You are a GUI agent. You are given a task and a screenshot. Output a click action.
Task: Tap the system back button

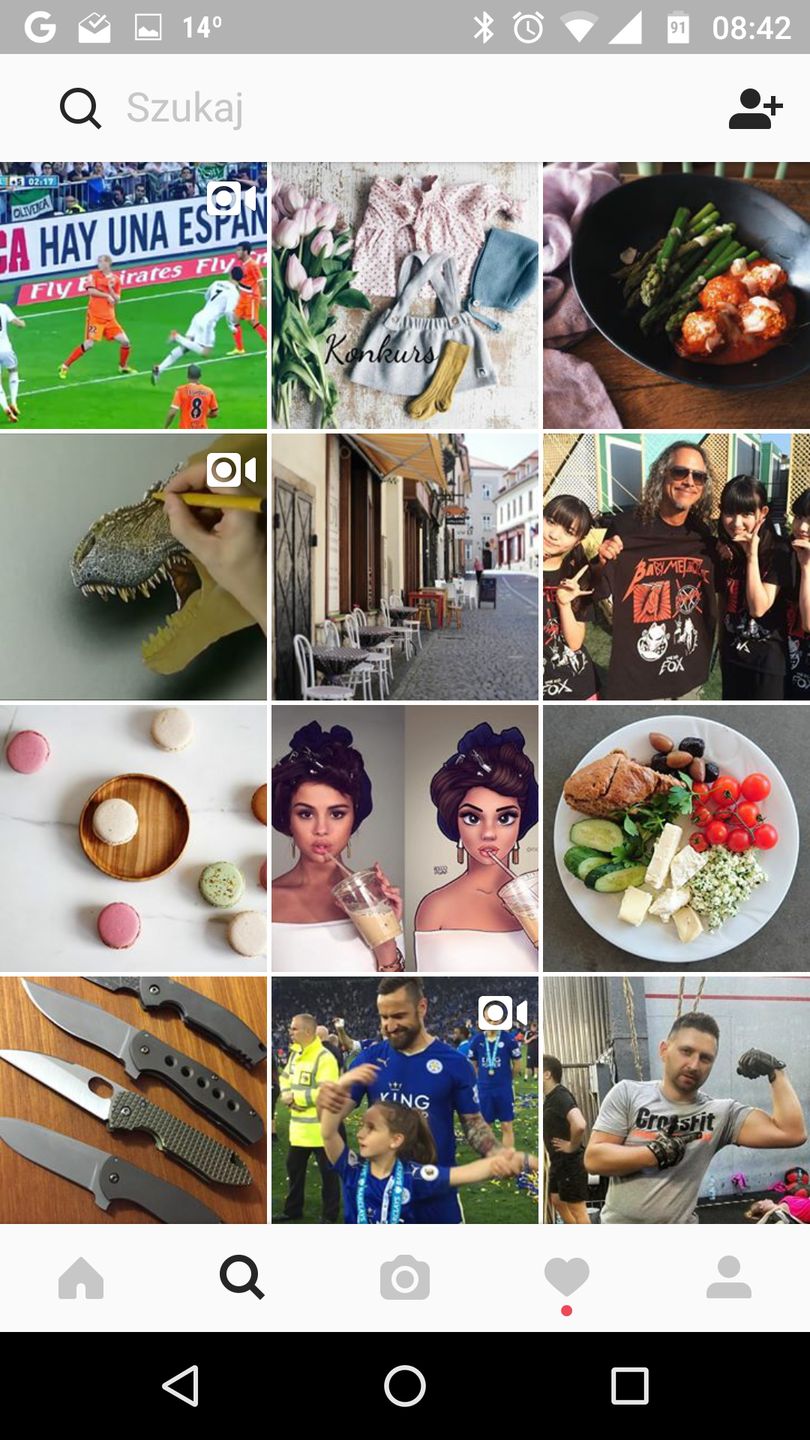[181, 1386]
